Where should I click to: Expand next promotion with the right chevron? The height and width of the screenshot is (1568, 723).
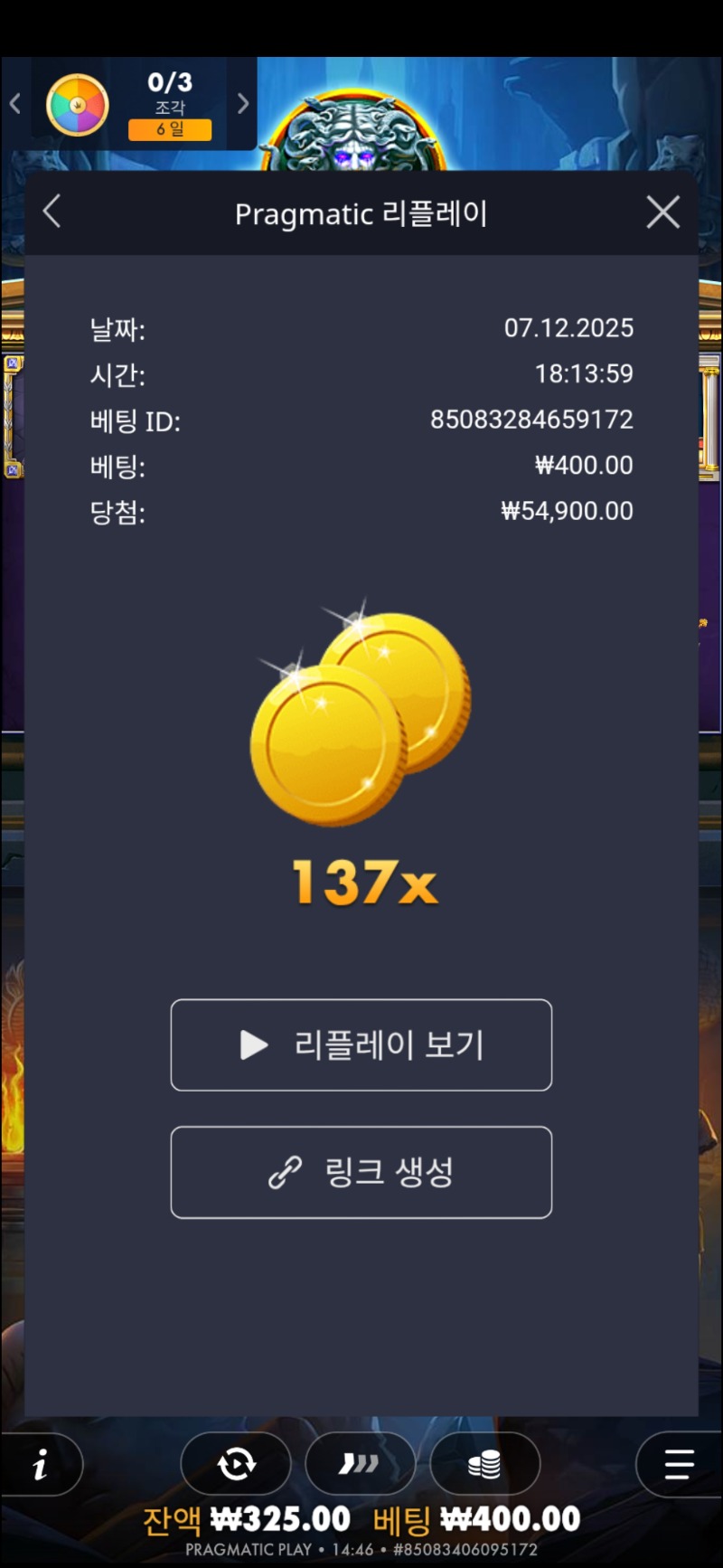pos(242,103)
